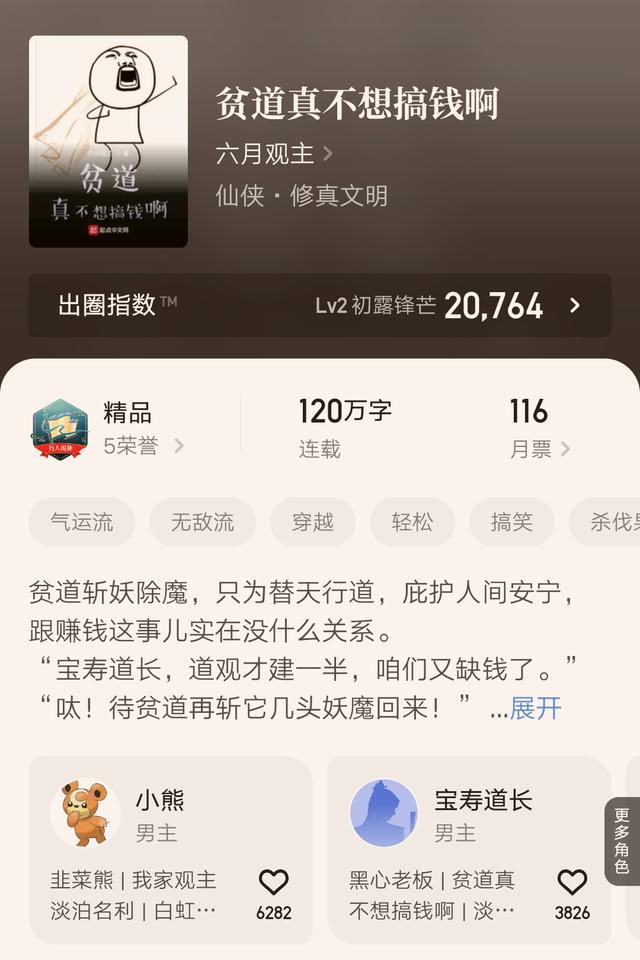The image size is (640, 960).
Task: Open the book cover image
Action: coord(108,141)
